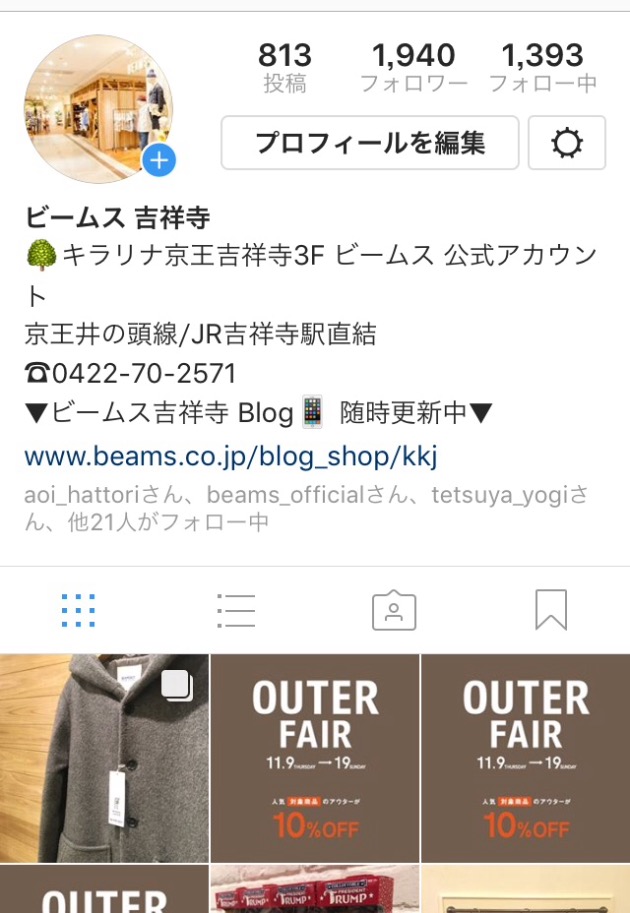
Task: Open the middle OUTER FAIR post
Action: (x=315, y=757)
